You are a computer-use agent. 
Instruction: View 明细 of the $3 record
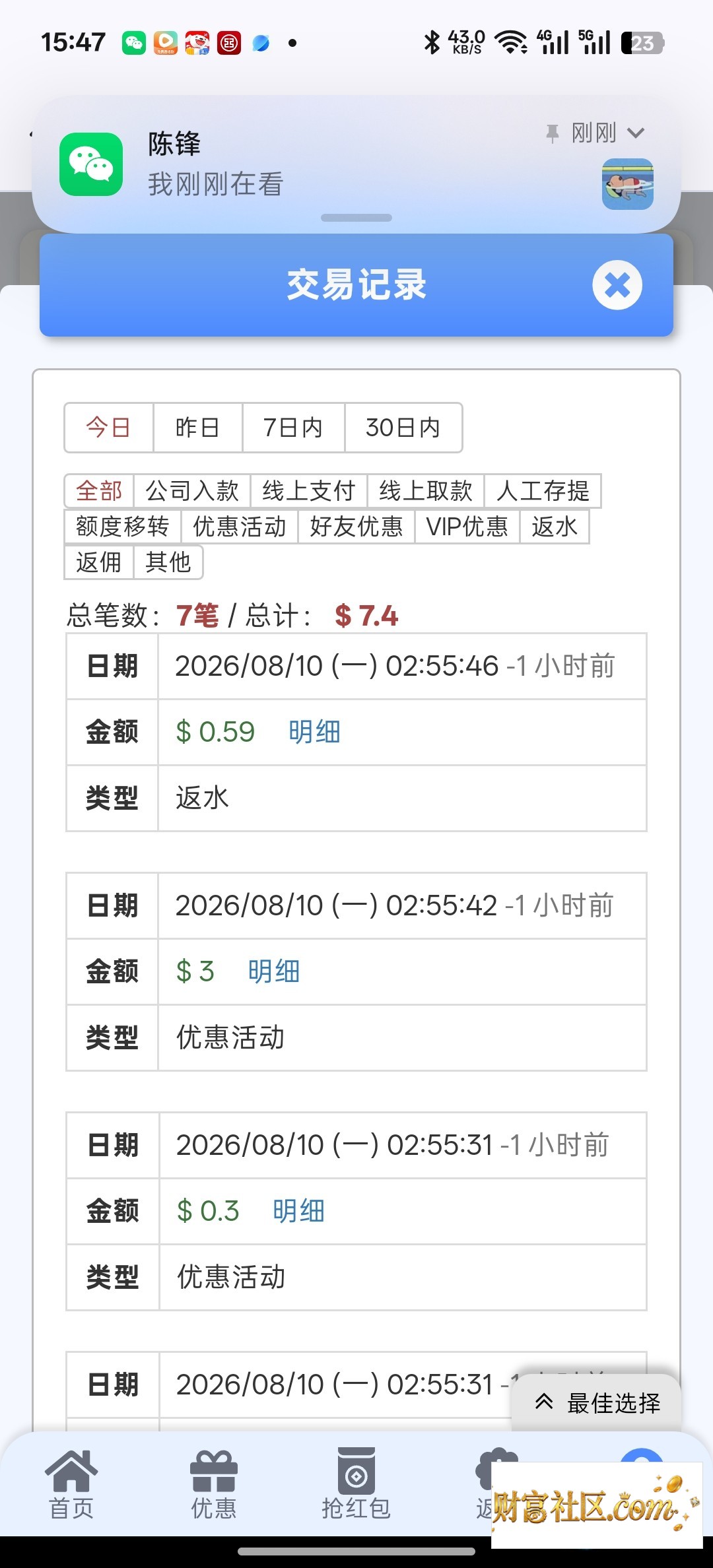274,971
